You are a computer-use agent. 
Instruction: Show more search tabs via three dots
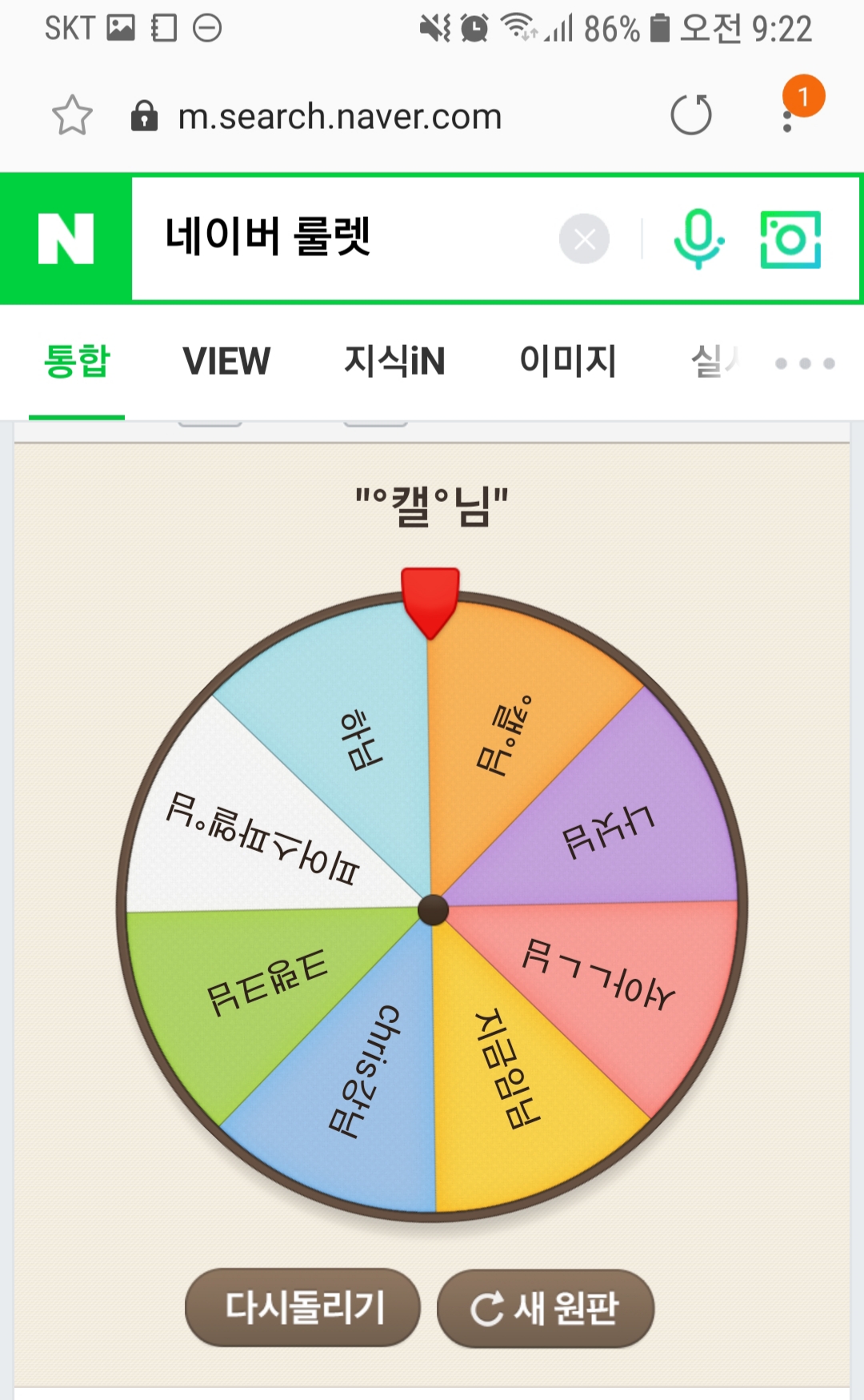[805, 363]
